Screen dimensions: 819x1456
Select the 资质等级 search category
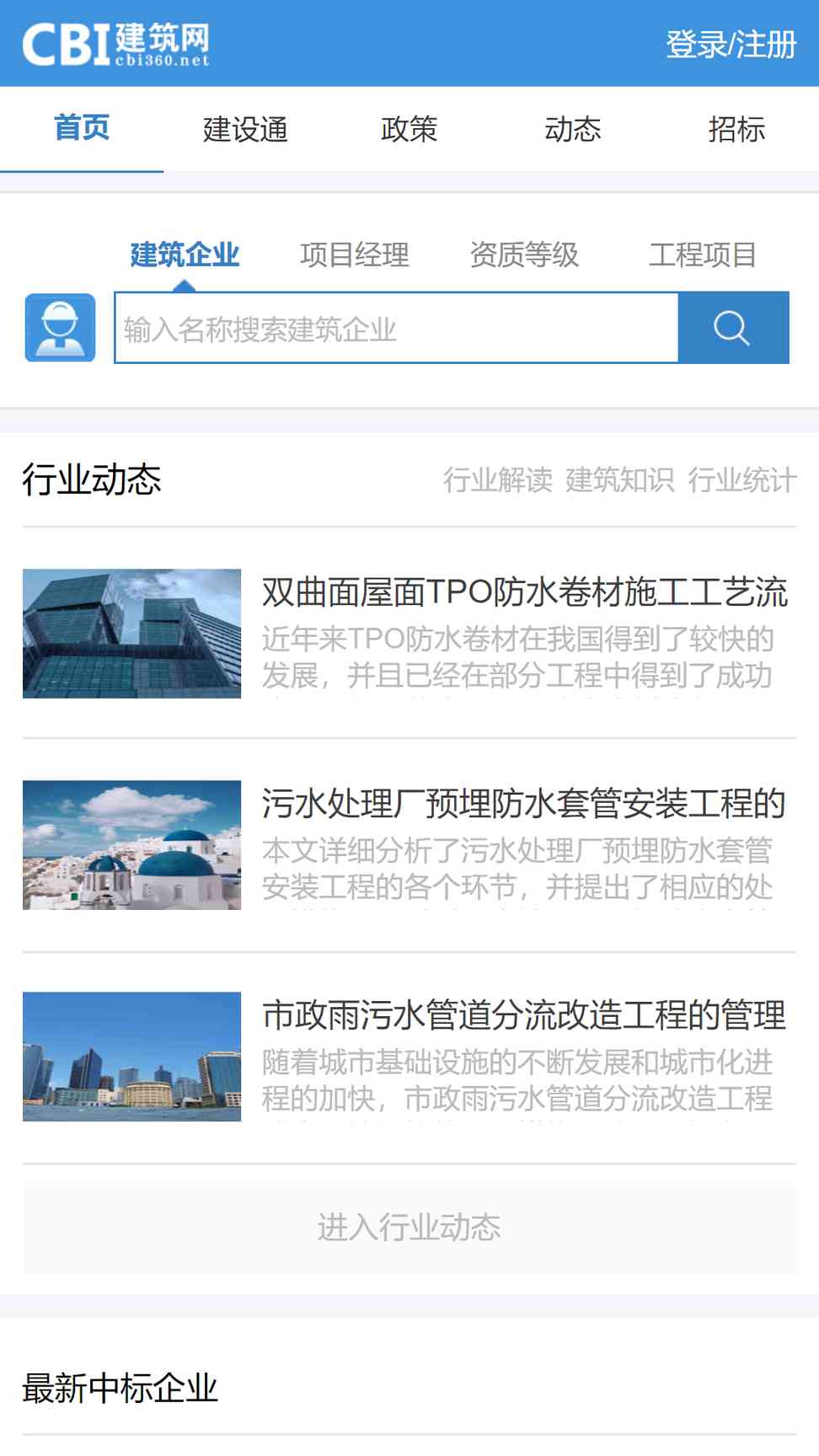(524, 254)
